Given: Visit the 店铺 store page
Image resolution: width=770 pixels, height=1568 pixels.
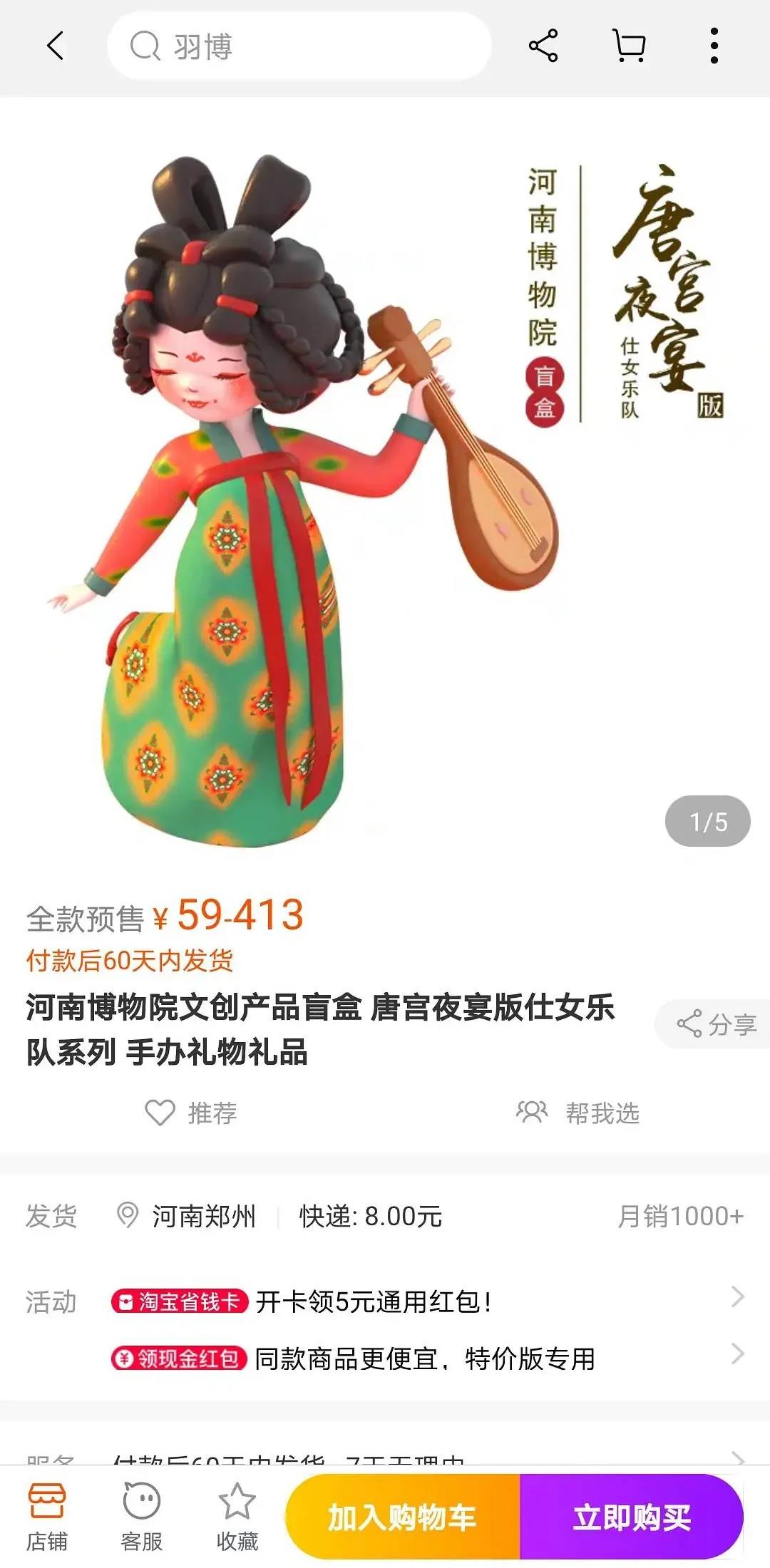Looking at the screenshot, I should 47,1515.
